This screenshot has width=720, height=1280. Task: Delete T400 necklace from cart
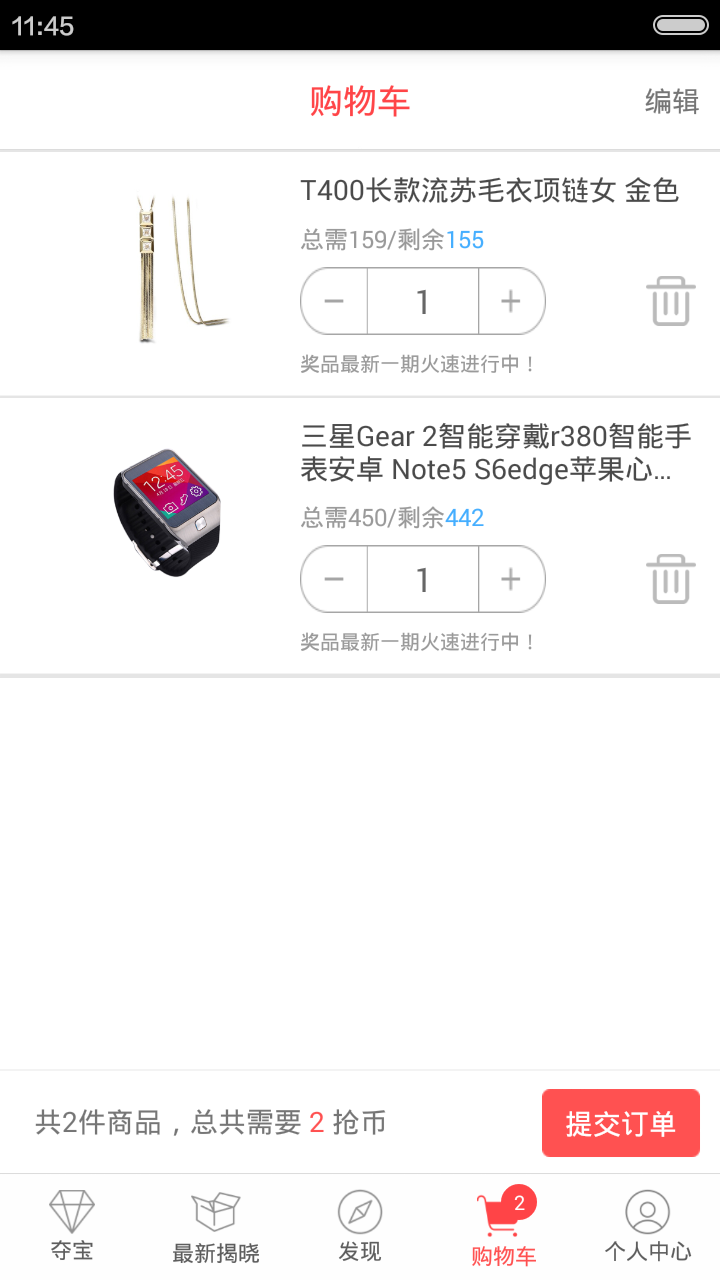[x=670, y=301]
